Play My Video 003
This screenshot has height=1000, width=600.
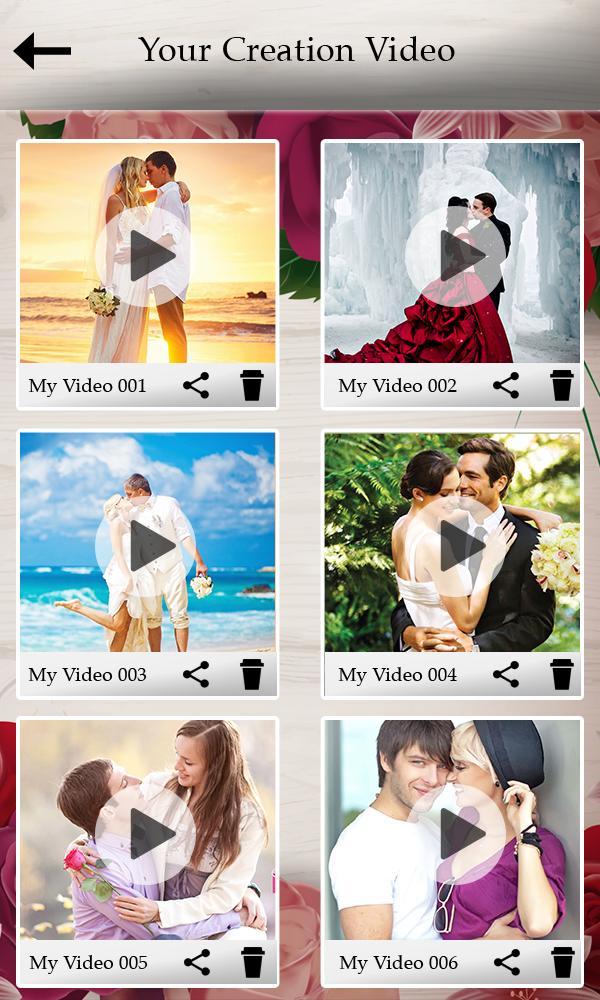coord(145,546)
